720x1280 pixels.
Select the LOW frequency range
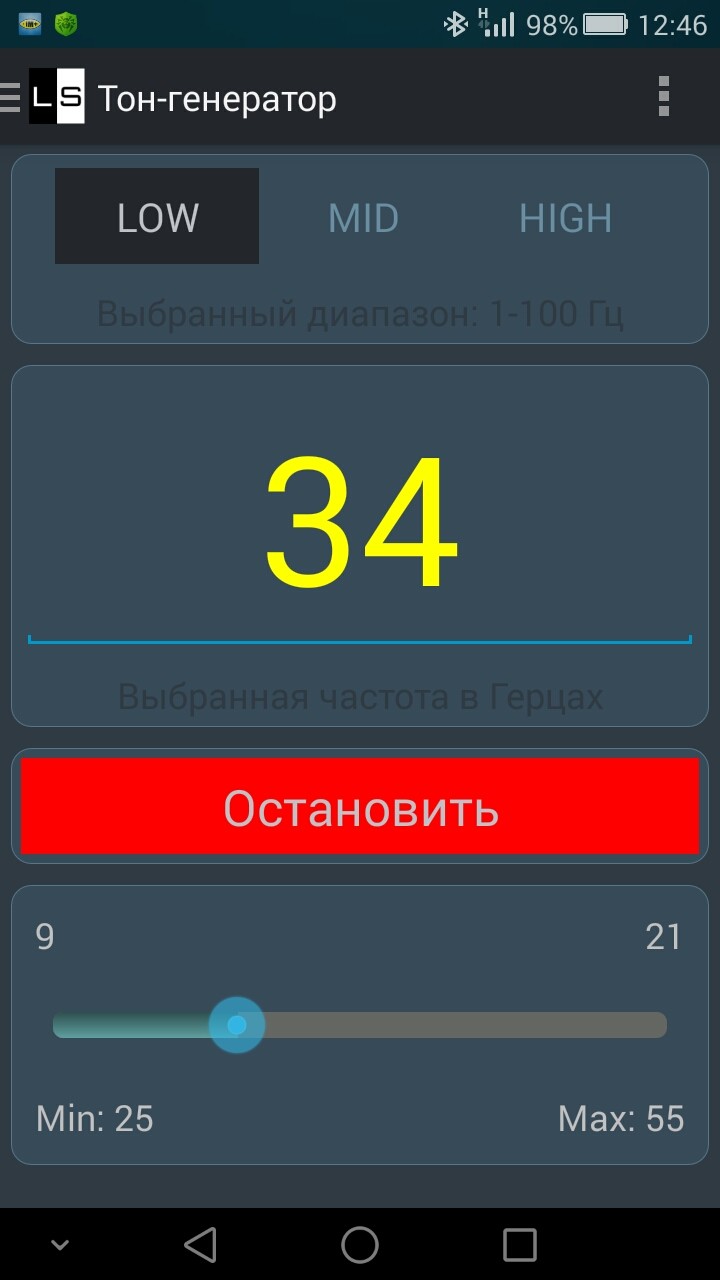pos(157,217)
